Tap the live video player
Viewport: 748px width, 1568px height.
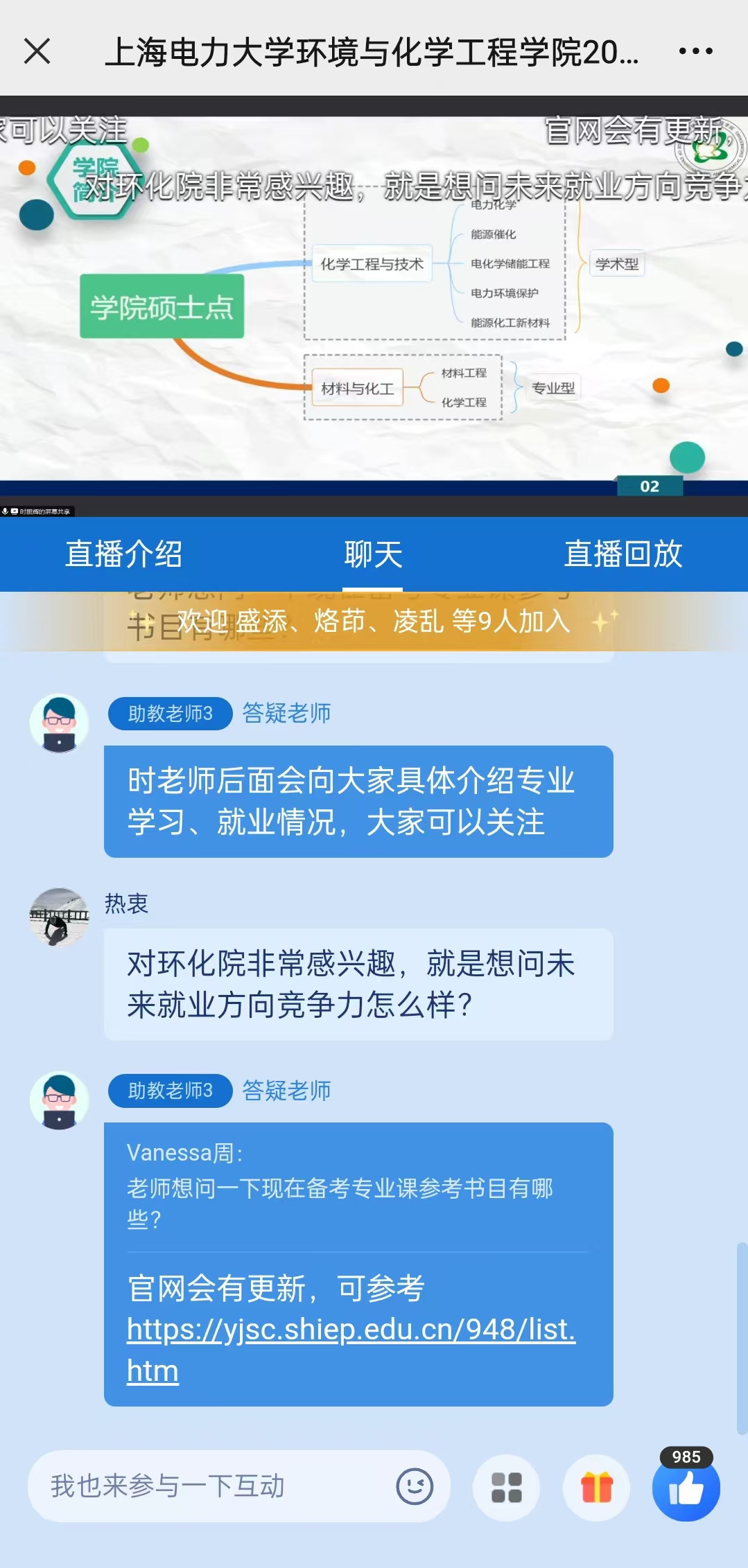[374, 305]
